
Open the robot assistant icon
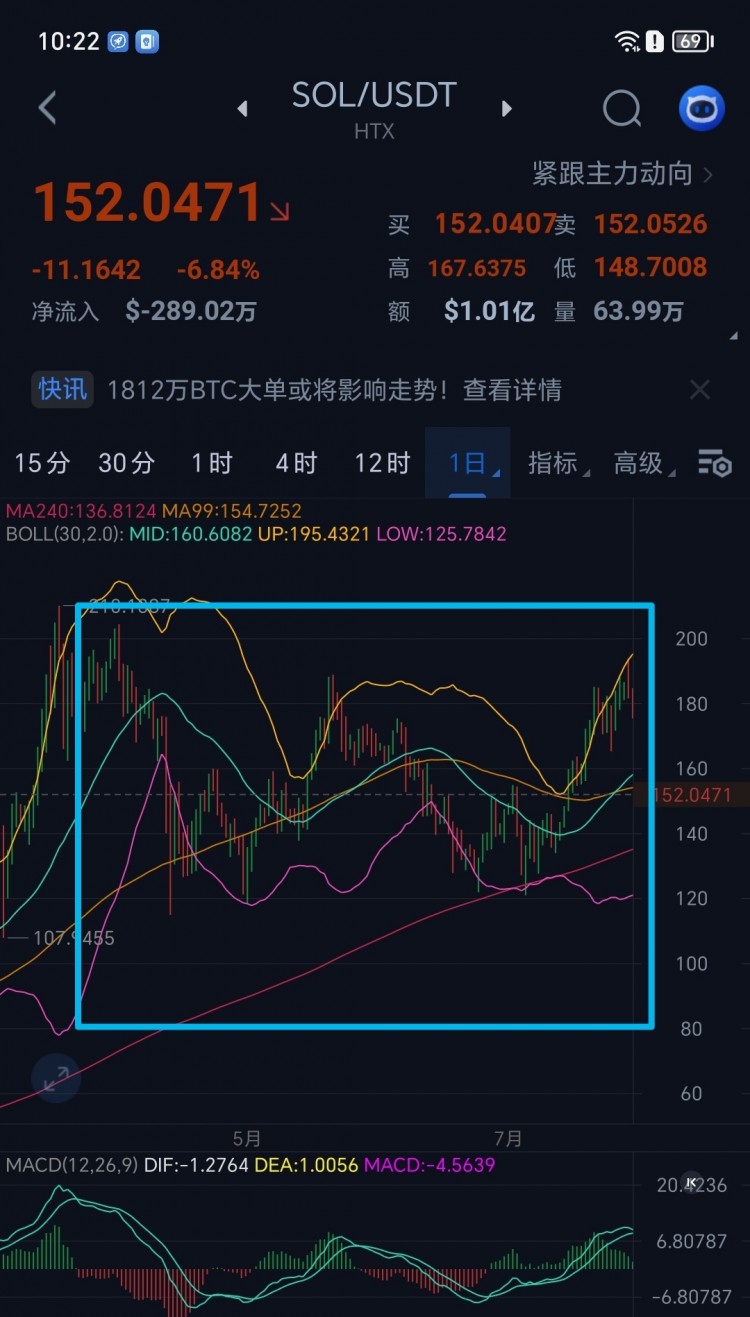pyautogui.click(x=702, y=108)
